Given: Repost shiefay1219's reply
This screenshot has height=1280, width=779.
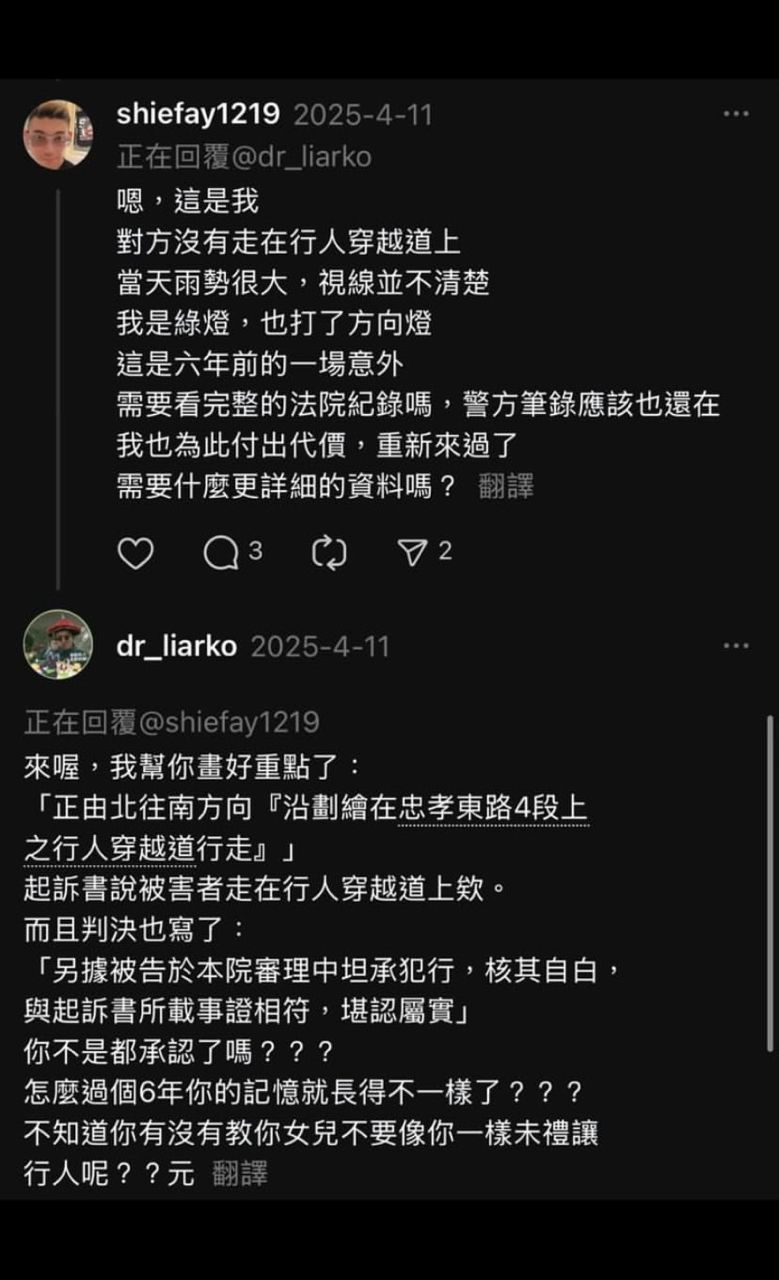Looking at the screenshot, I should coord(329,552).
